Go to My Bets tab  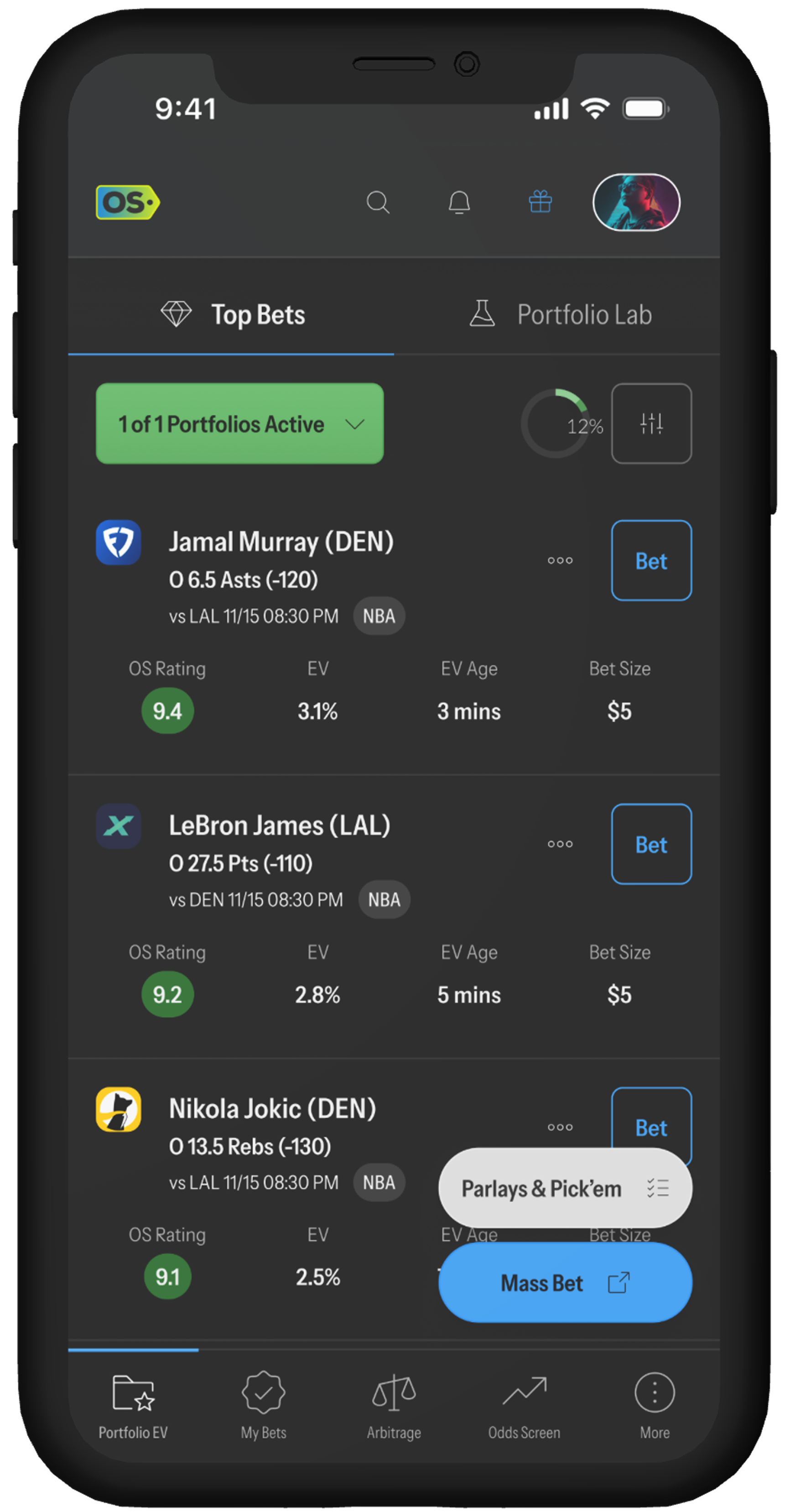click(264, 1405)
